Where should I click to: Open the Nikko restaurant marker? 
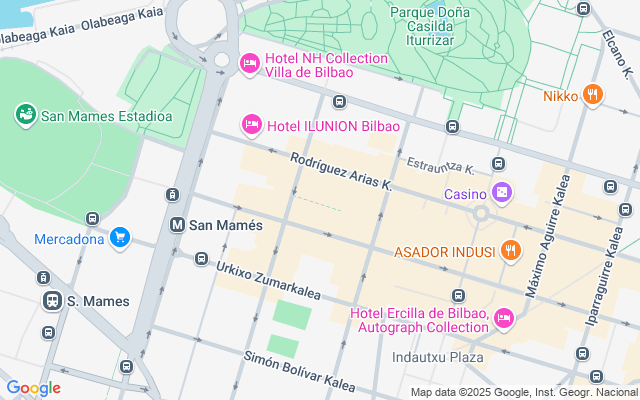[x=593, y=96]
